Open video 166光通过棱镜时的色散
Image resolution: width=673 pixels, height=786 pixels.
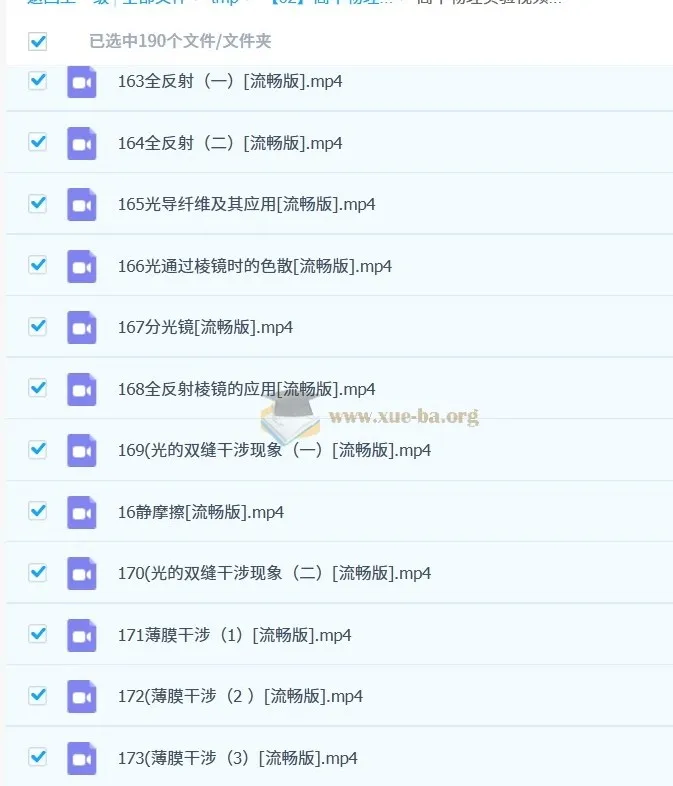click(254, 266)
